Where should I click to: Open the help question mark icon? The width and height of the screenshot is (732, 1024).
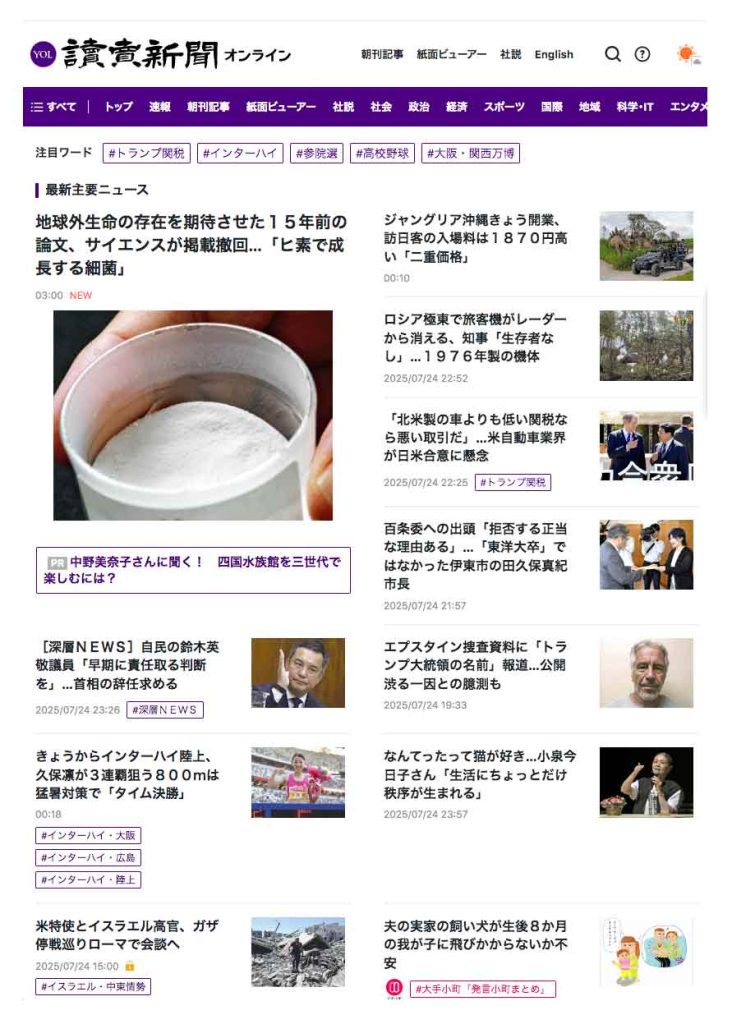click(x=642, y=54)
